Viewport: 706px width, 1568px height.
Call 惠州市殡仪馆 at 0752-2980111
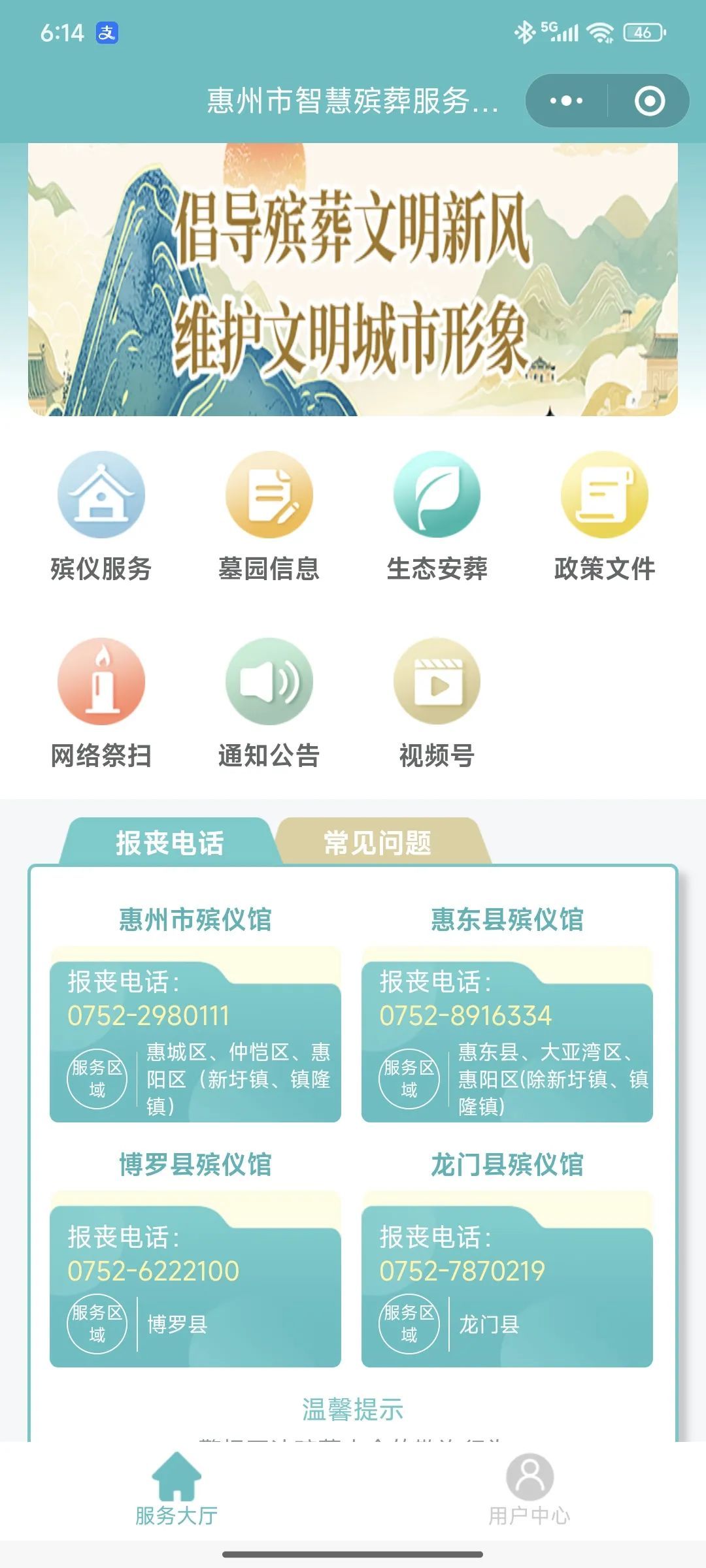click(x=149, y=1016)
